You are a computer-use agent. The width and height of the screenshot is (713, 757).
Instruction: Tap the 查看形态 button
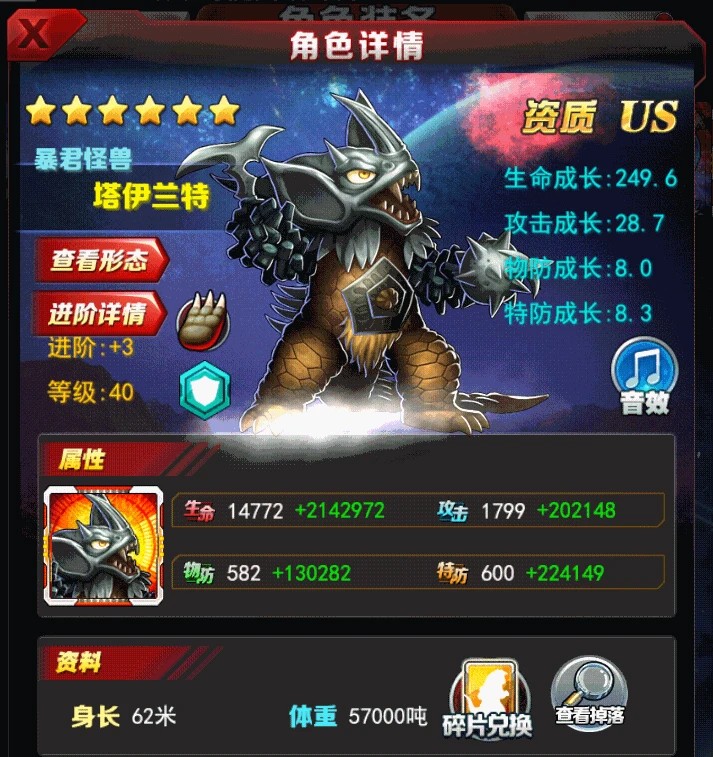[x=101, y=260]
